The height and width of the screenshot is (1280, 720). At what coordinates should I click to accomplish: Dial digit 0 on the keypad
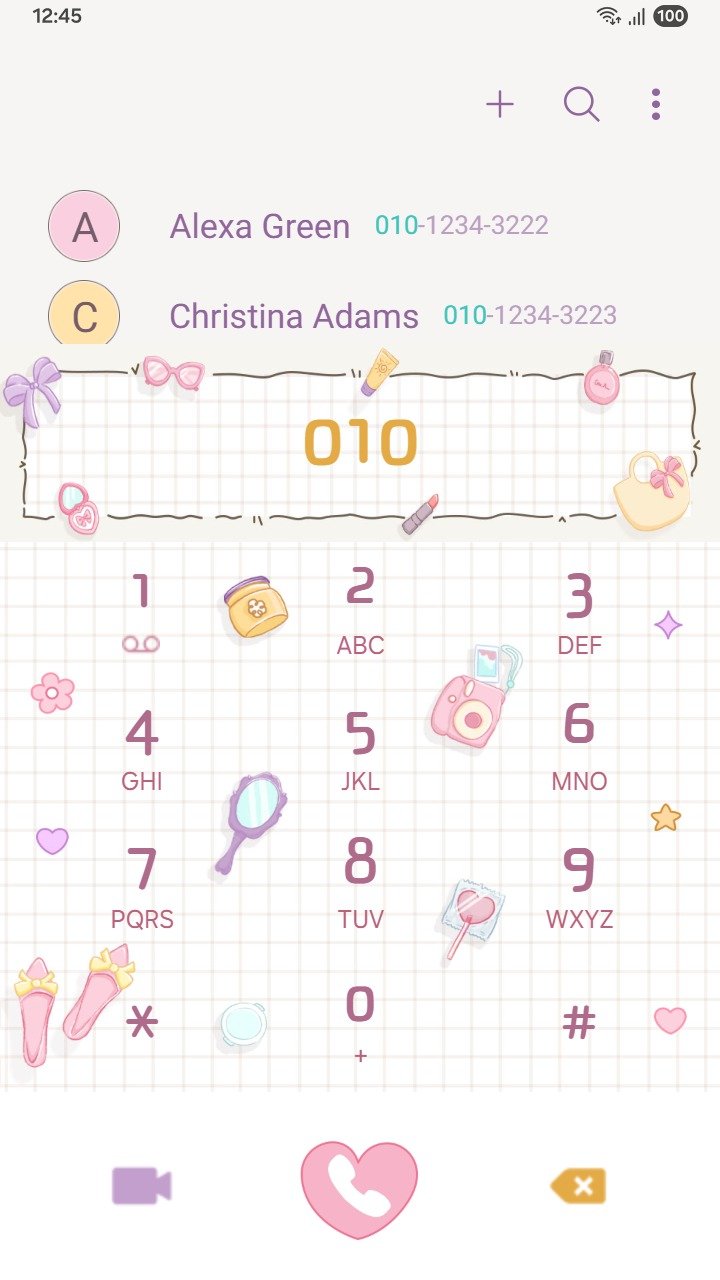(360, 1020)
